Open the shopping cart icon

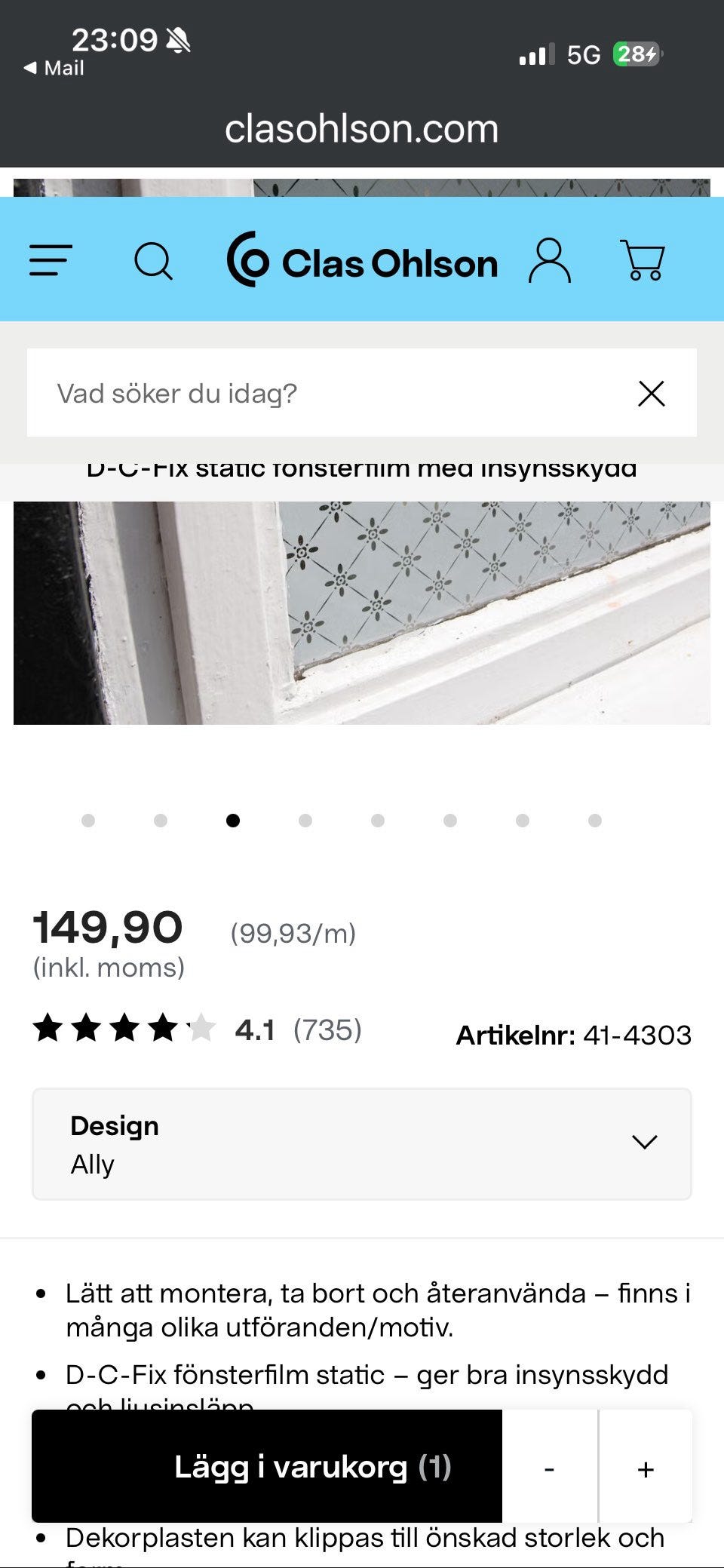pos(642,262)
